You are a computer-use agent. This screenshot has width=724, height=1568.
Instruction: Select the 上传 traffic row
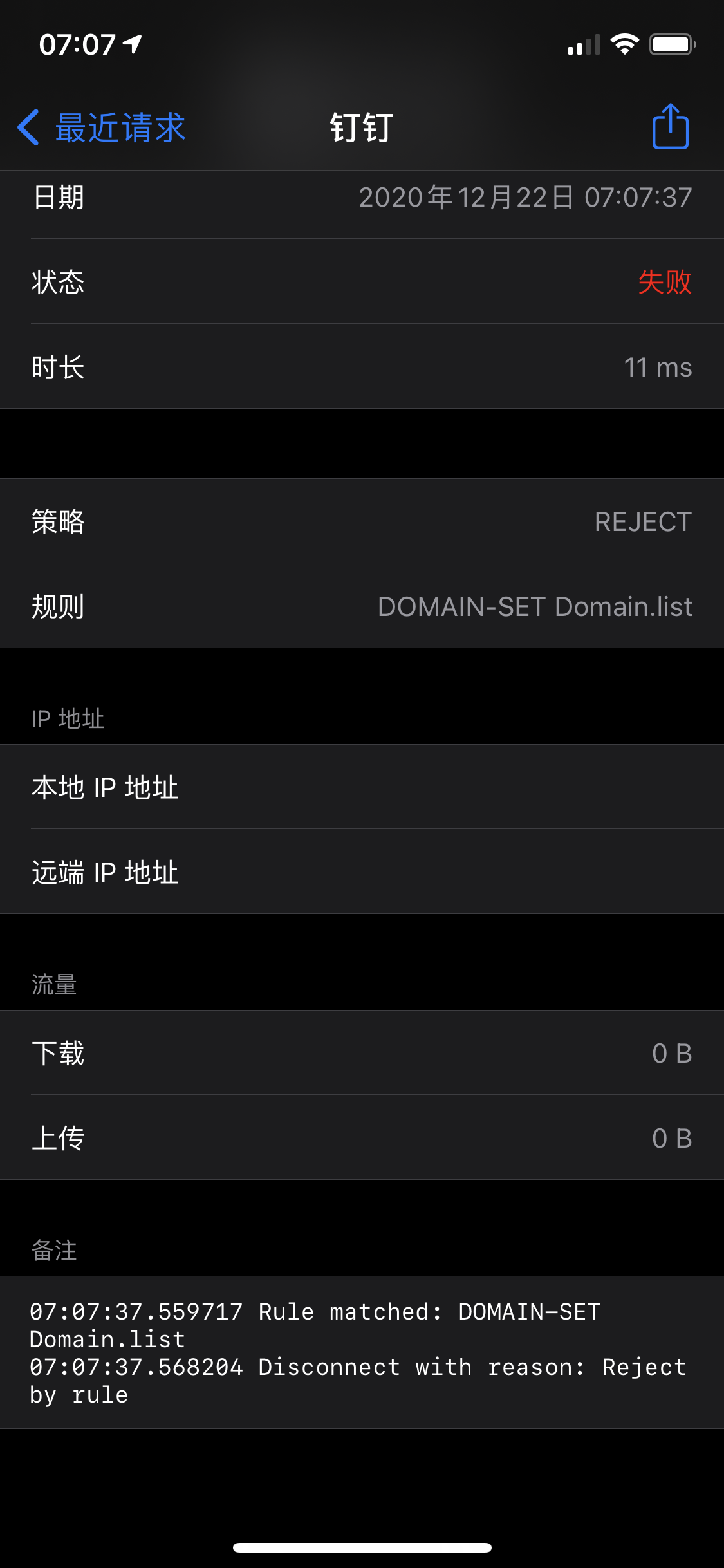pos(362,1139)
